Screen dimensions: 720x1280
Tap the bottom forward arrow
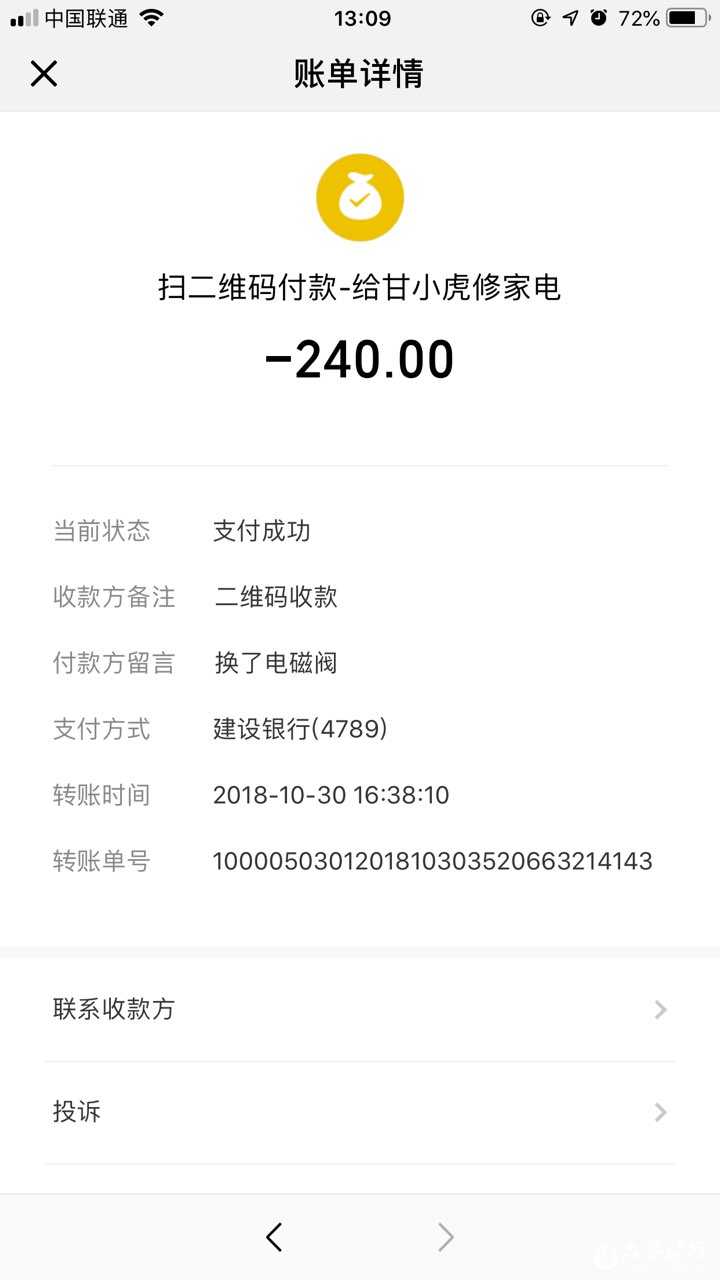click(x=446, y=1237)
